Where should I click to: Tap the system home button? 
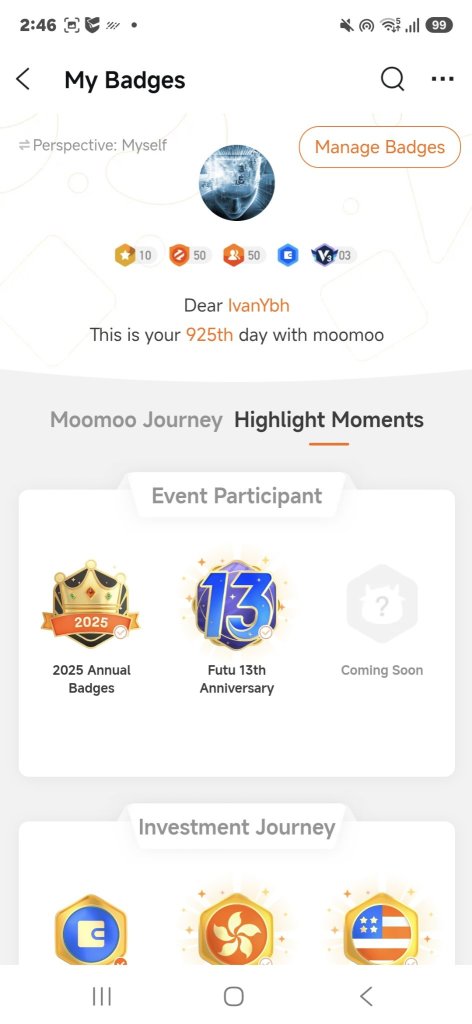pos(234,996)
